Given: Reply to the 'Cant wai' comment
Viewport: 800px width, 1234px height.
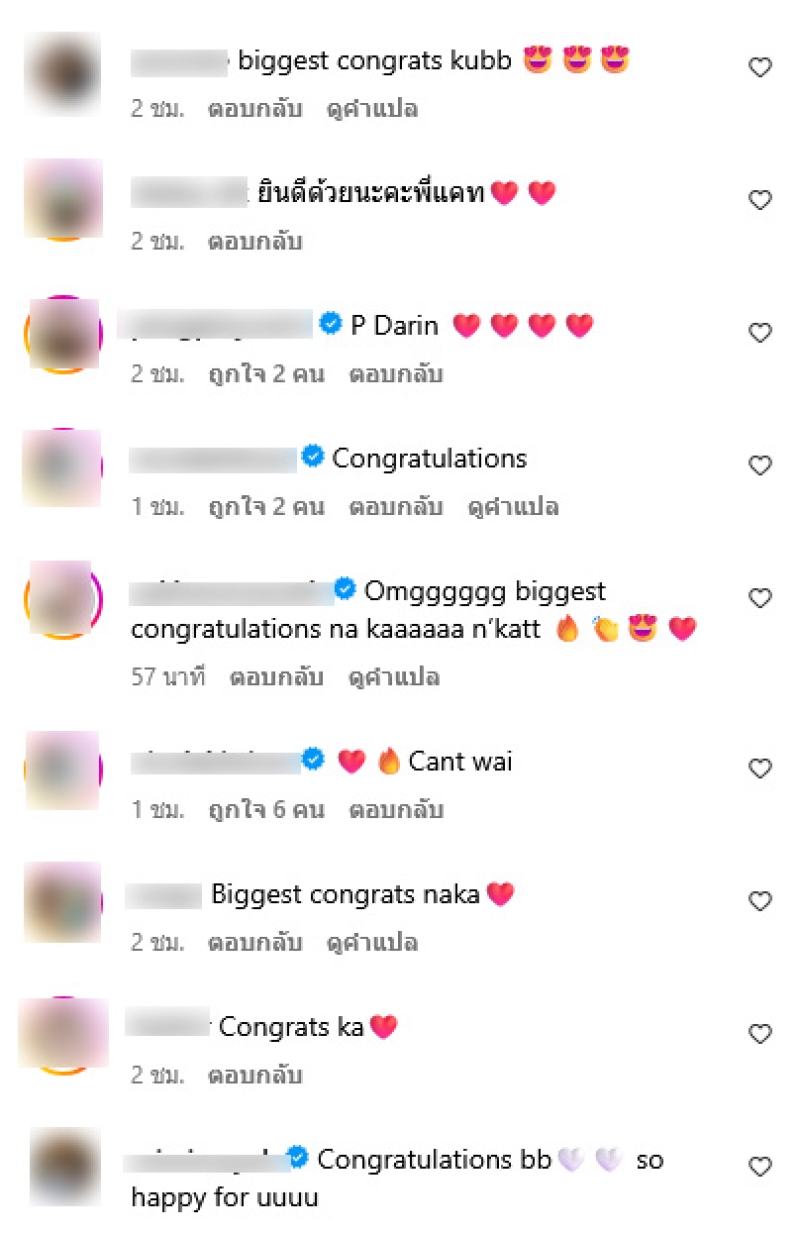Looking at the screenshot, I should 395,810.
